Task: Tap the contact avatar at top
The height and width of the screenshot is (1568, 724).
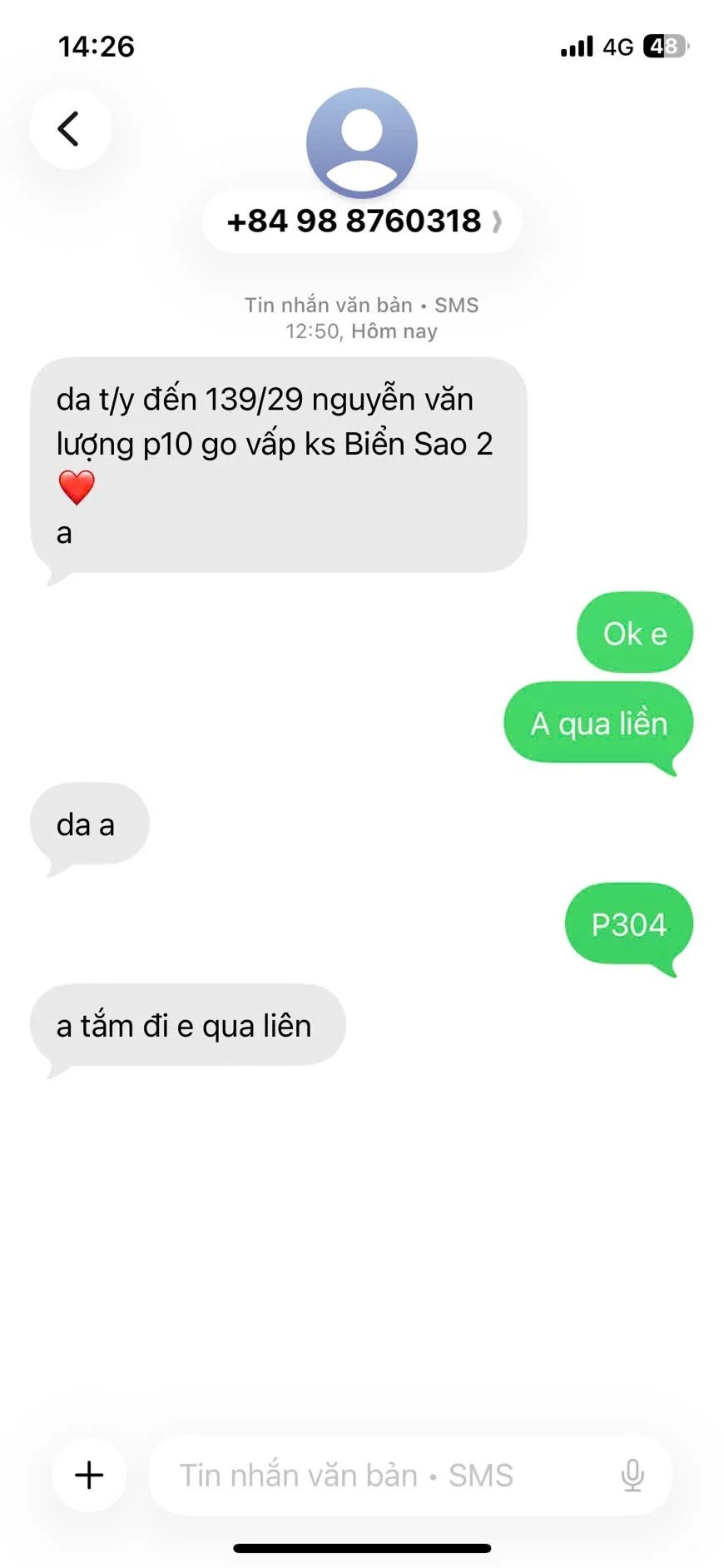Action: [x=362, y=142]
